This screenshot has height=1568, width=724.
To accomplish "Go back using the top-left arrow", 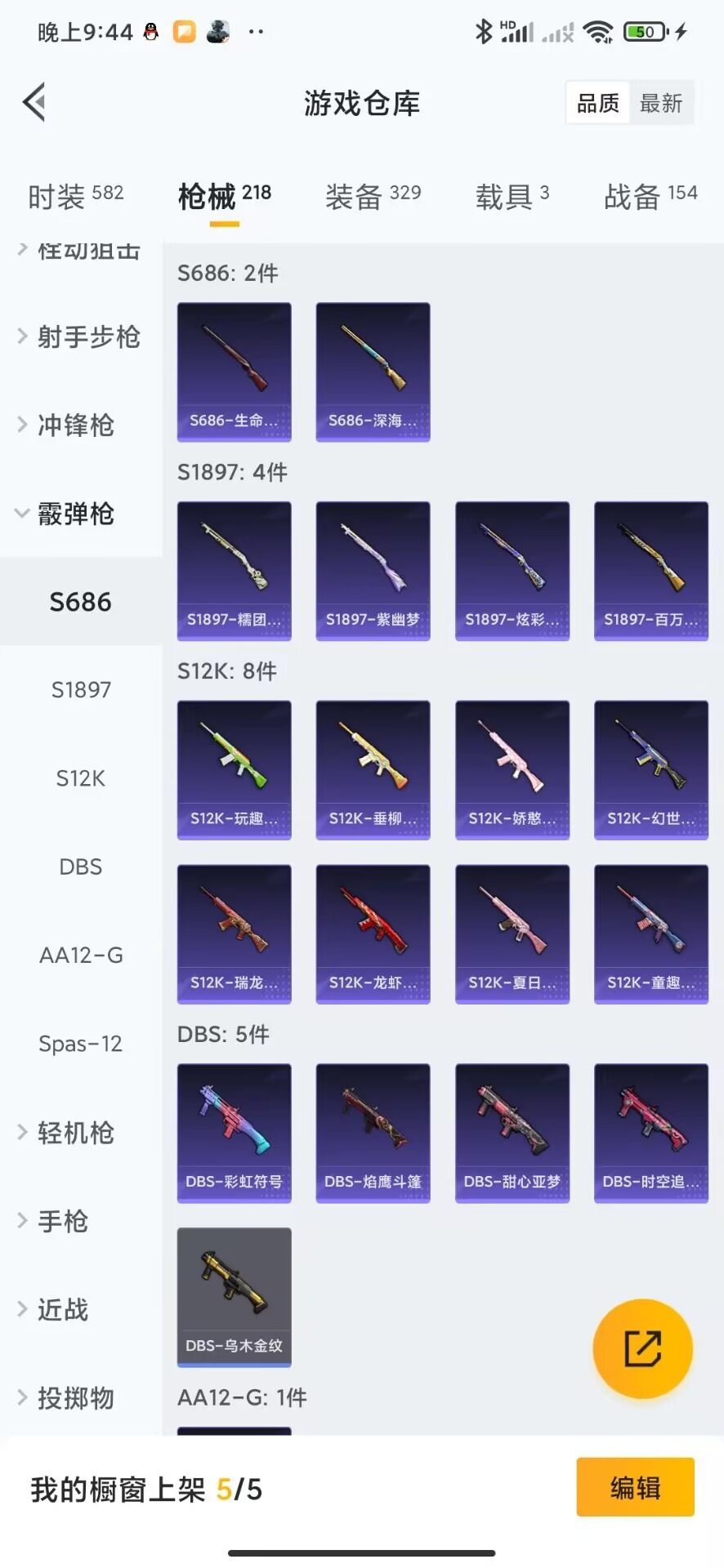I will tap(34, 102).
